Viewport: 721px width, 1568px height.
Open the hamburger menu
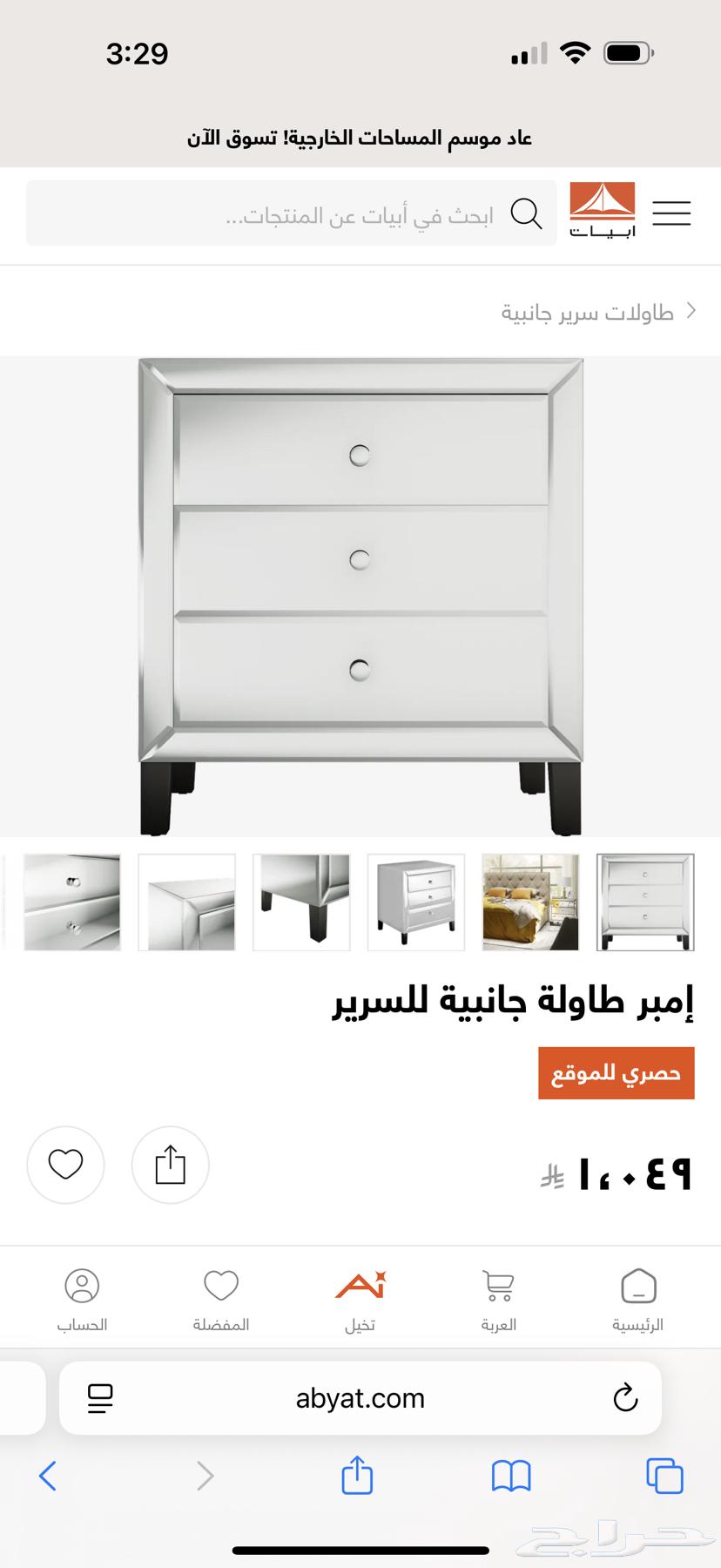click(670, 213)
